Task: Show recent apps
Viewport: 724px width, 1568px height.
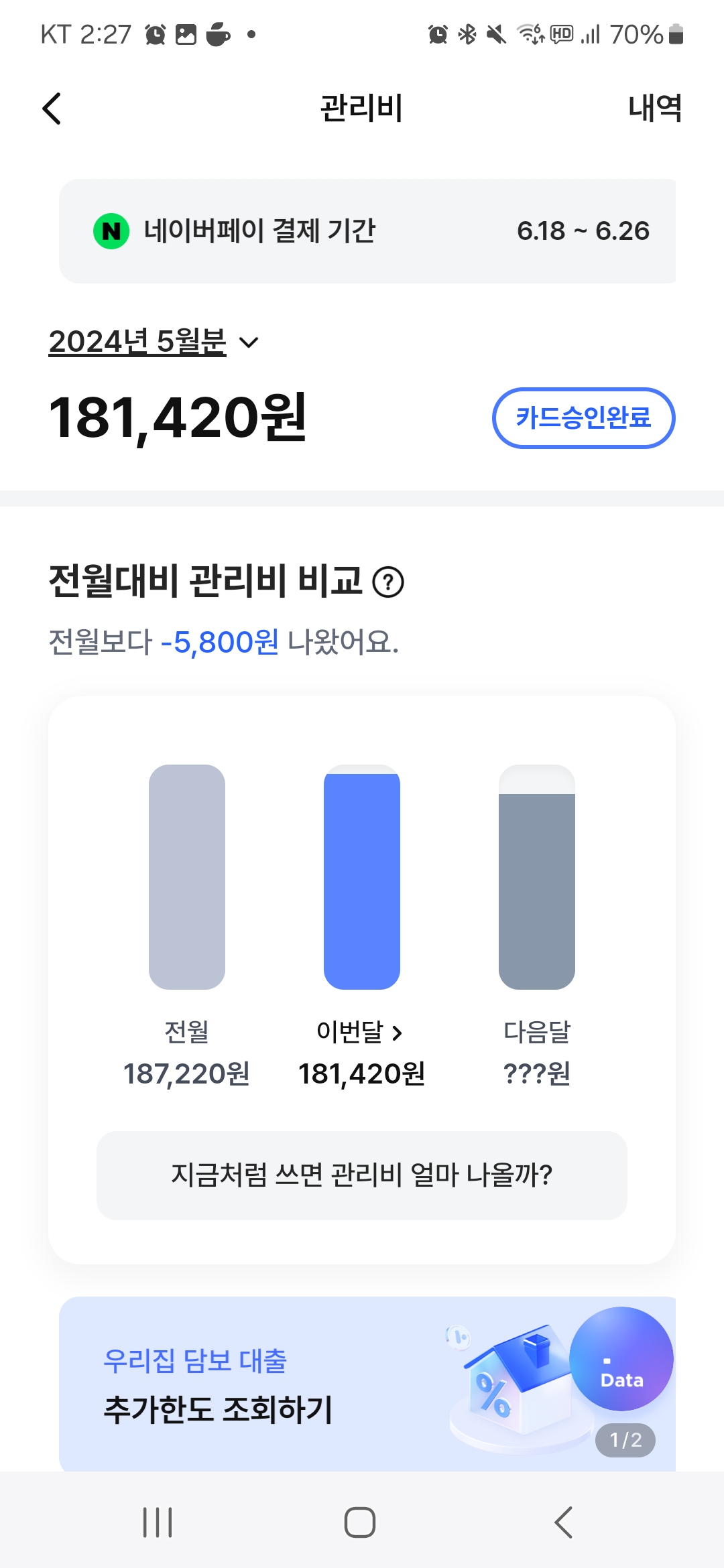Action: [158, 1522]
